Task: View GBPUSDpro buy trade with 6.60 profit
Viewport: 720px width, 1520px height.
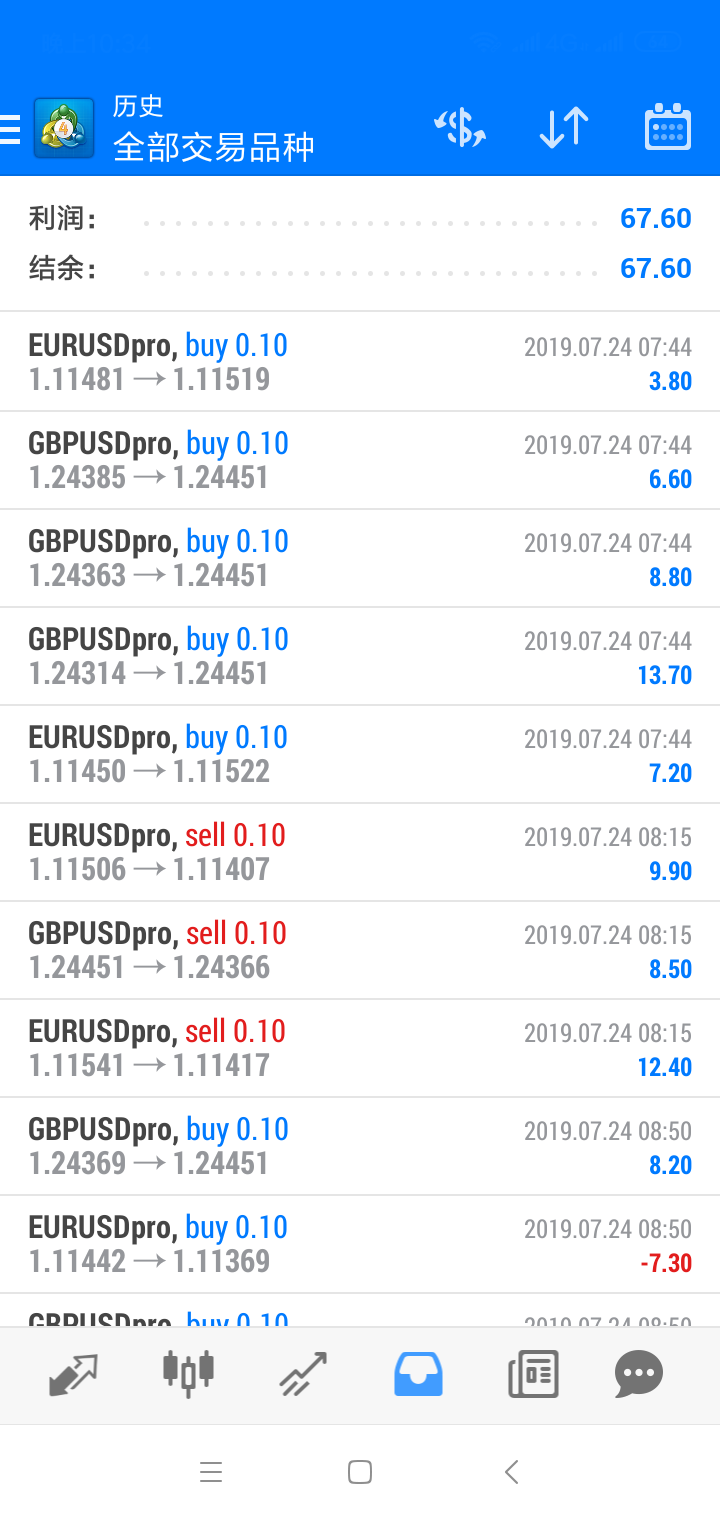Action: 360,460
